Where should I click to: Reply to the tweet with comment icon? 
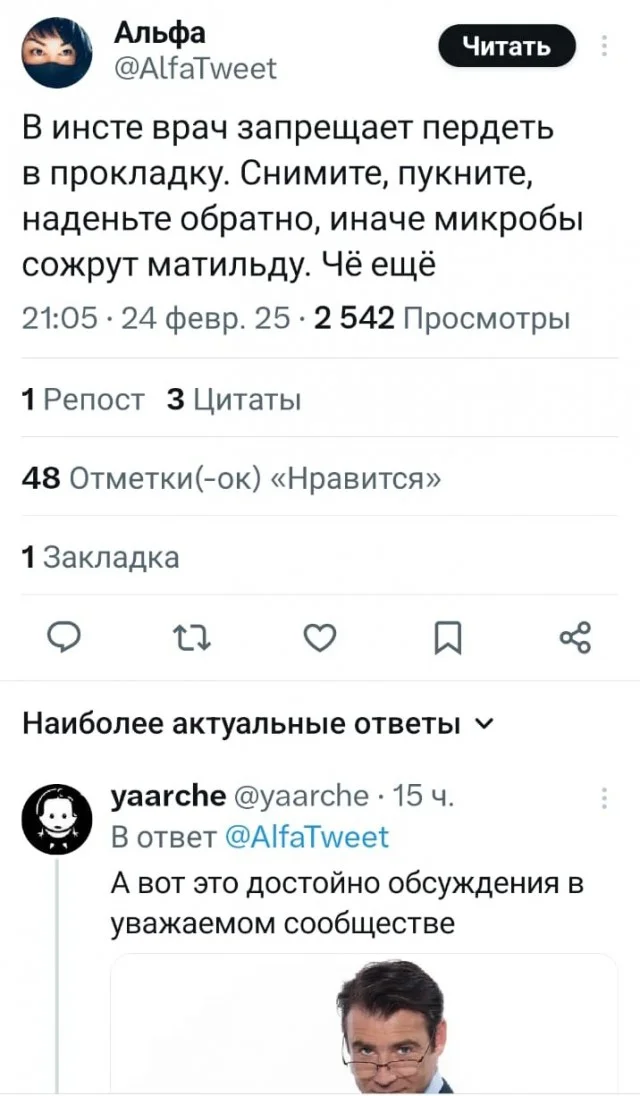click(x=64, y=636)
